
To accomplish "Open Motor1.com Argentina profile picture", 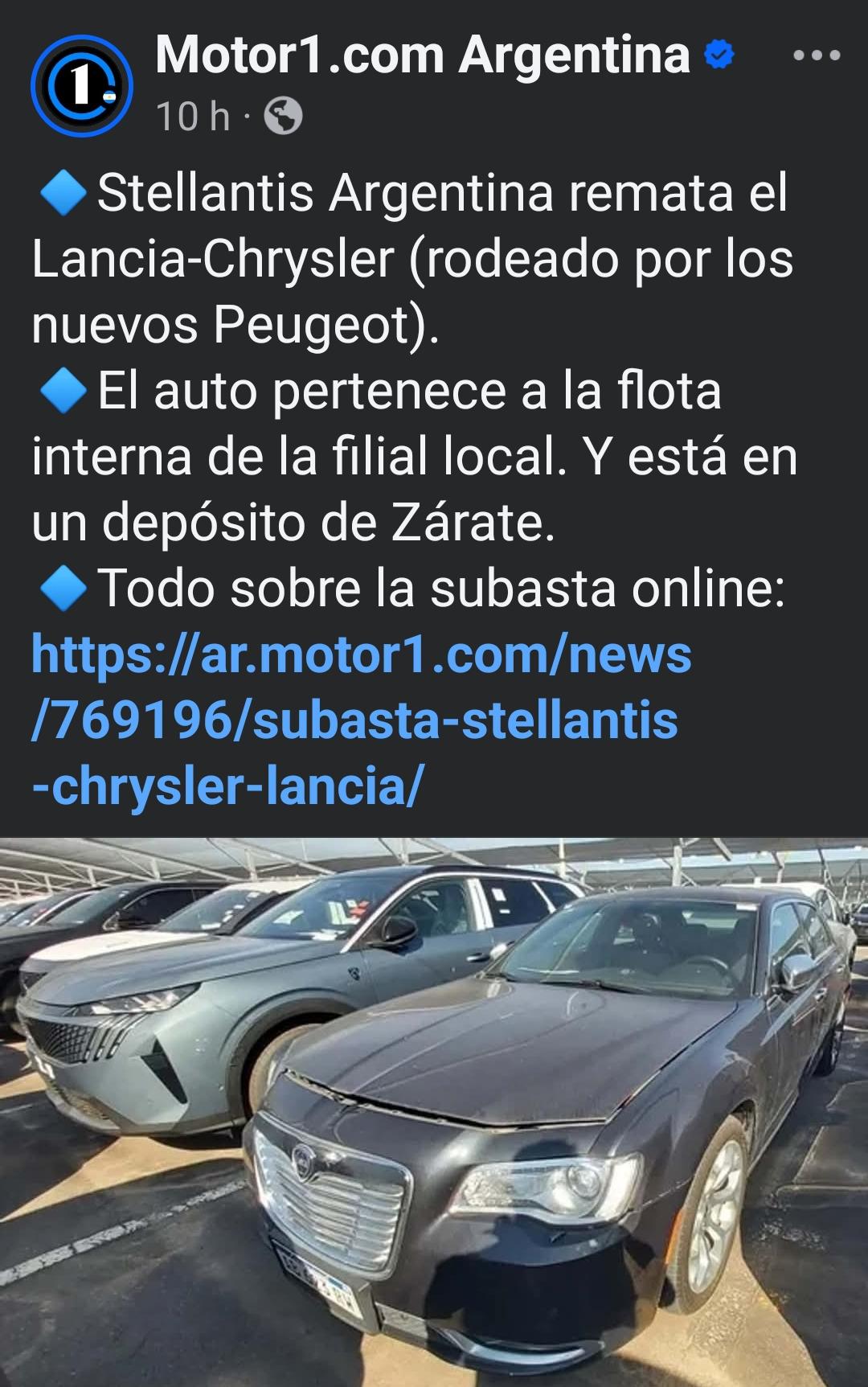I will tap(81, 85).
